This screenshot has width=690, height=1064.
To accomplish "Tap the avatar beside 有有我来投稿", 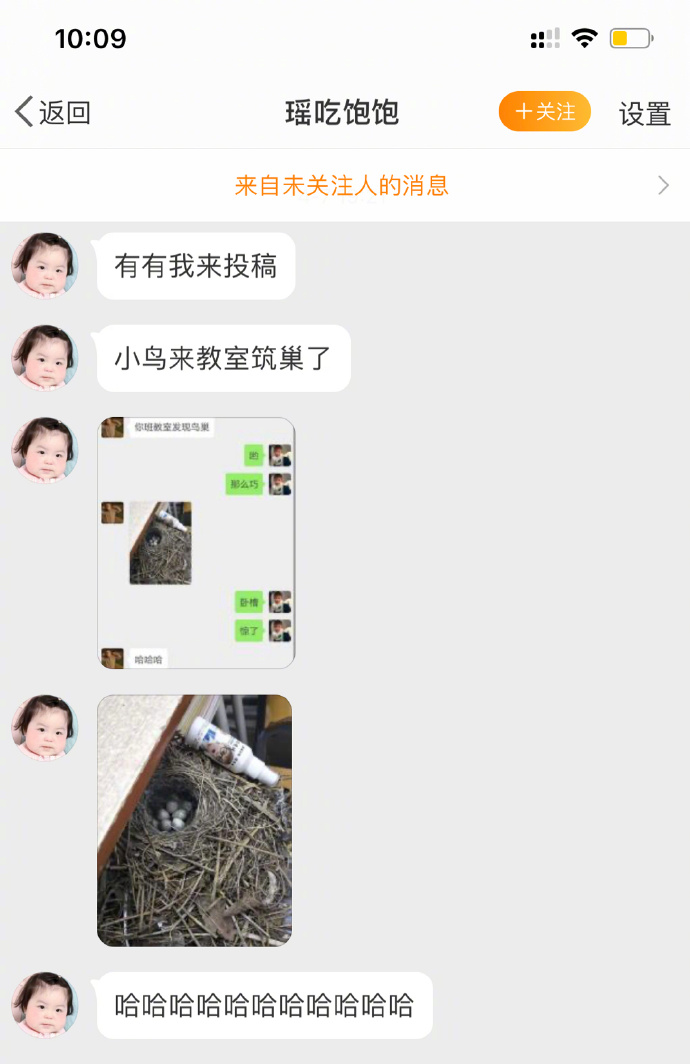I will pos(44,266).
